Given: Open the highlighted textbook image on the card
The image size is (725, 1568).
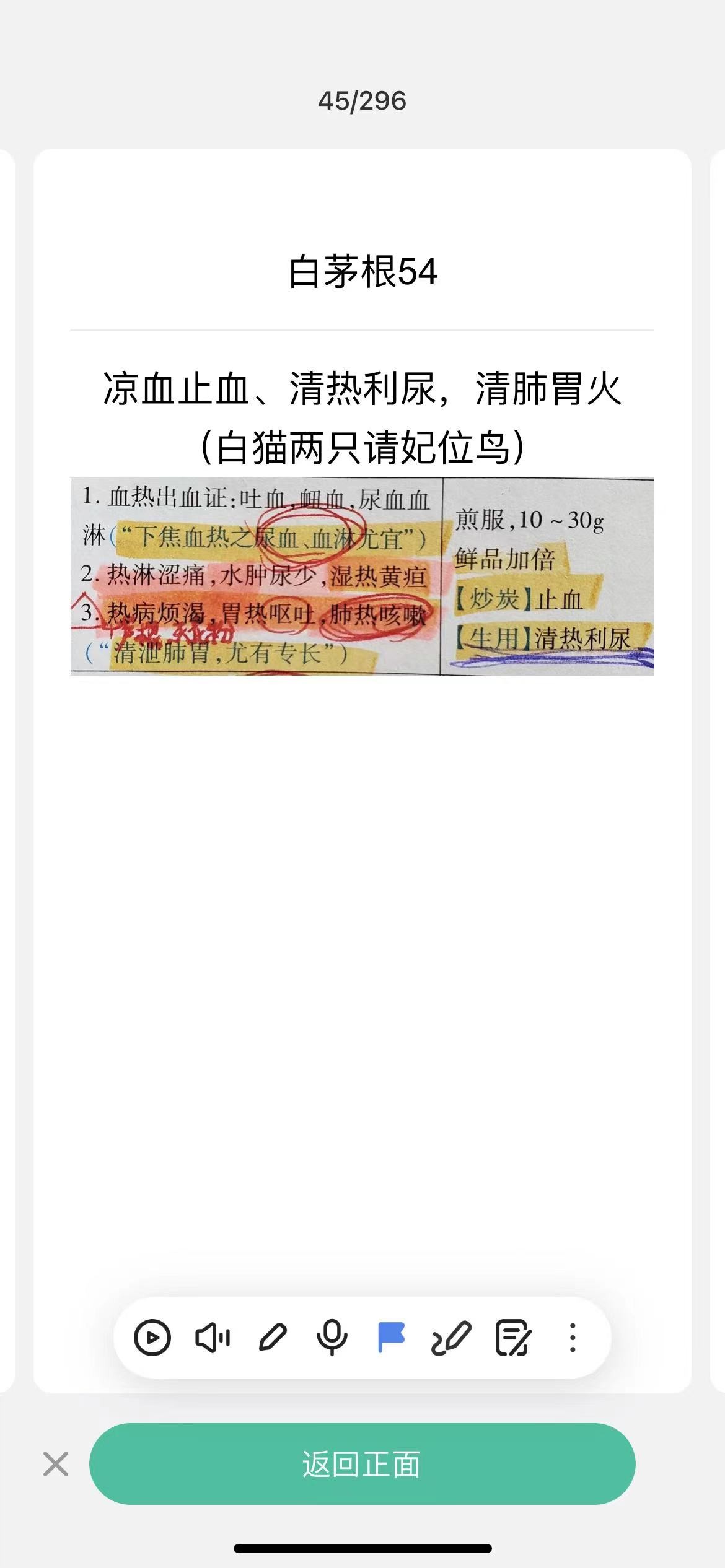Looking at the screenshot, I should click(362, 576).
